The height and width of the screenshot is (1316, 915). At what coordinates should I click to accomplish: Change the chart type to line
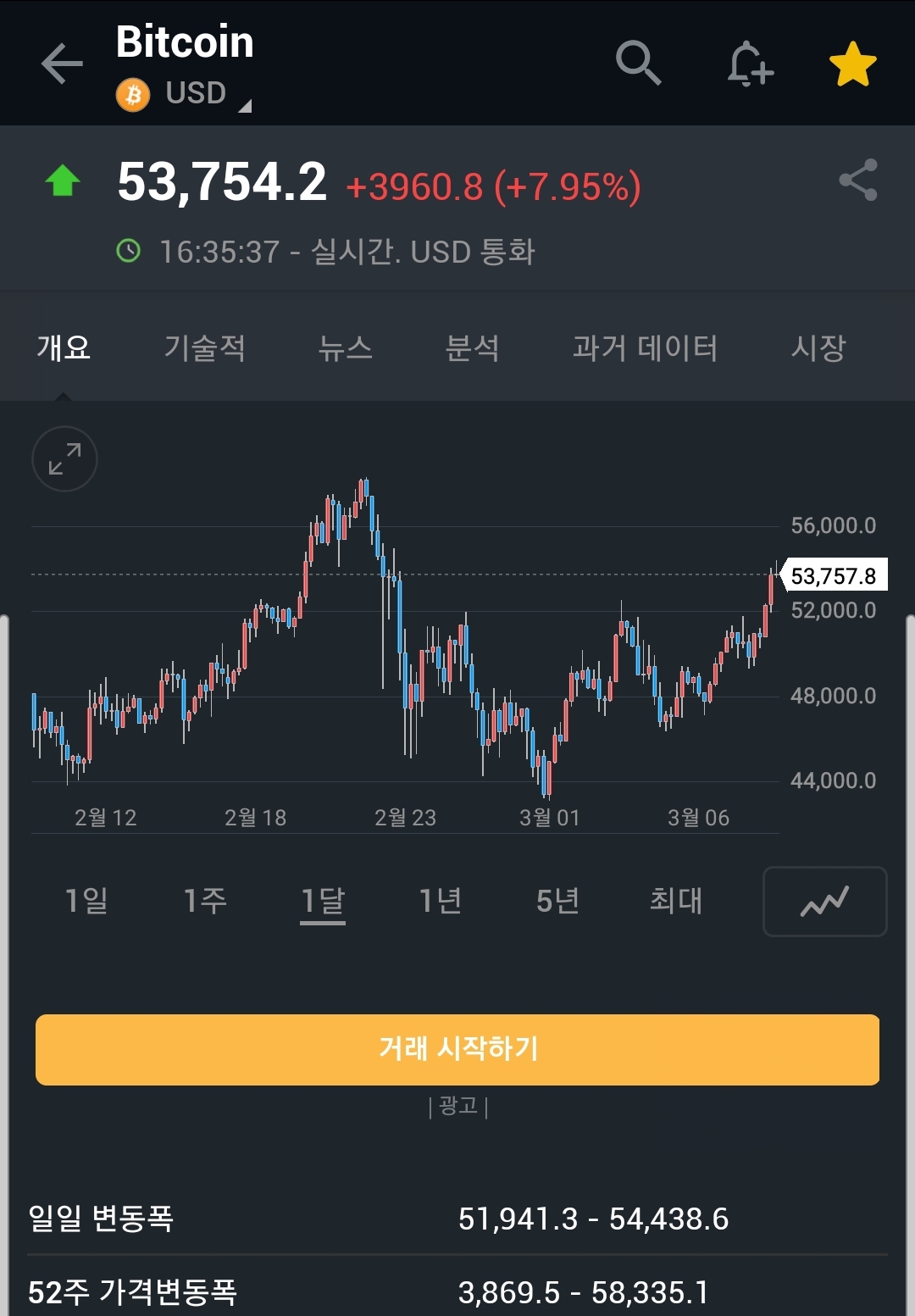click(824, 902)
